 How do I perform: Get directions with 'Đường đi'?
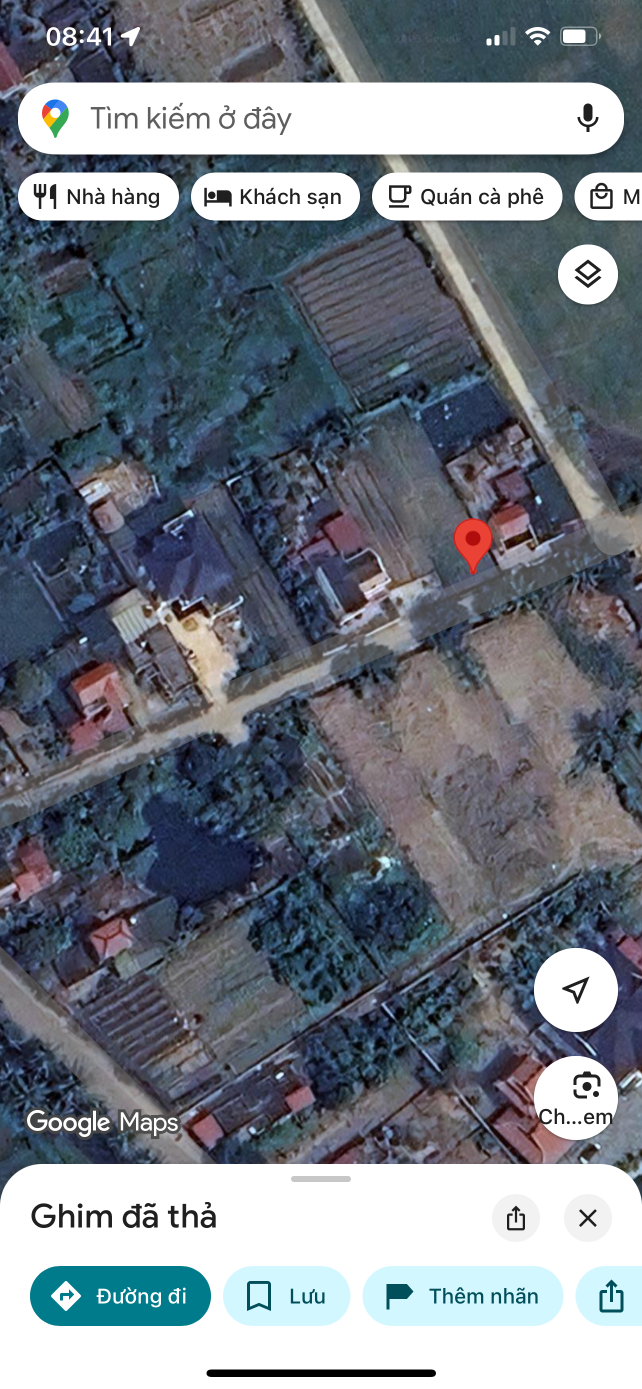pyautogui.click(x=121, y=1296)
